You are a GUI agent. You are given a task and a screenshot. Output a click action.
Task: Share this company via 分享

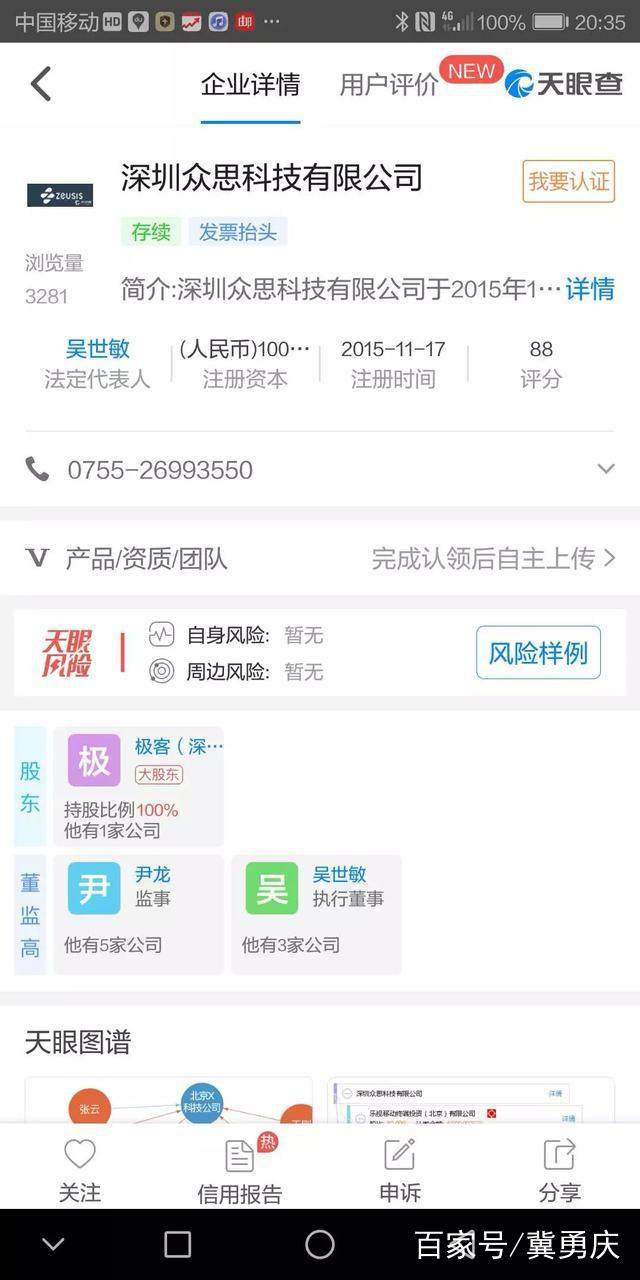[x=559, y=1169]
